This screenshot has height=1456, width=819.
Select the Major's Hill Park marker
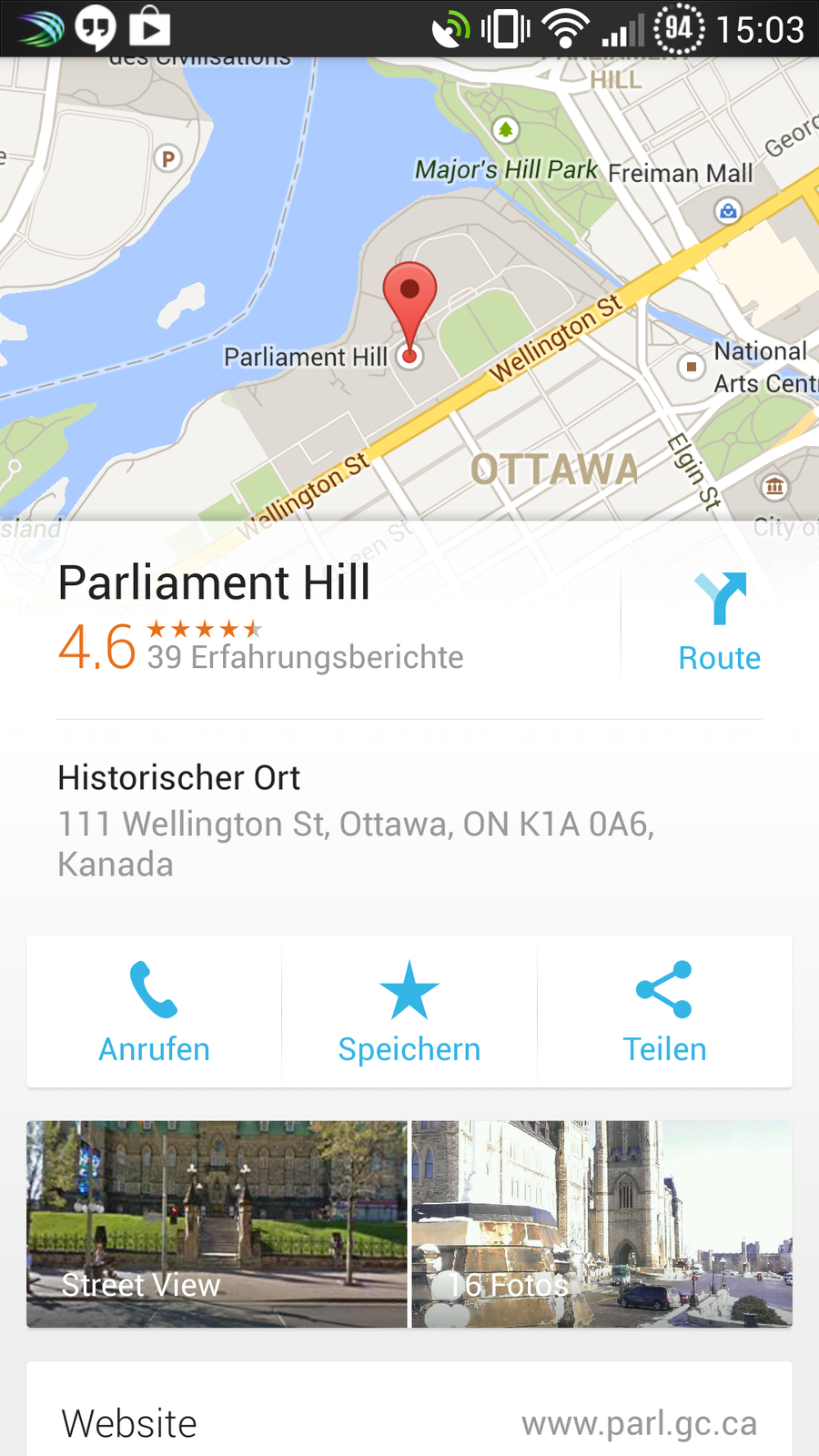pos(506,130)
